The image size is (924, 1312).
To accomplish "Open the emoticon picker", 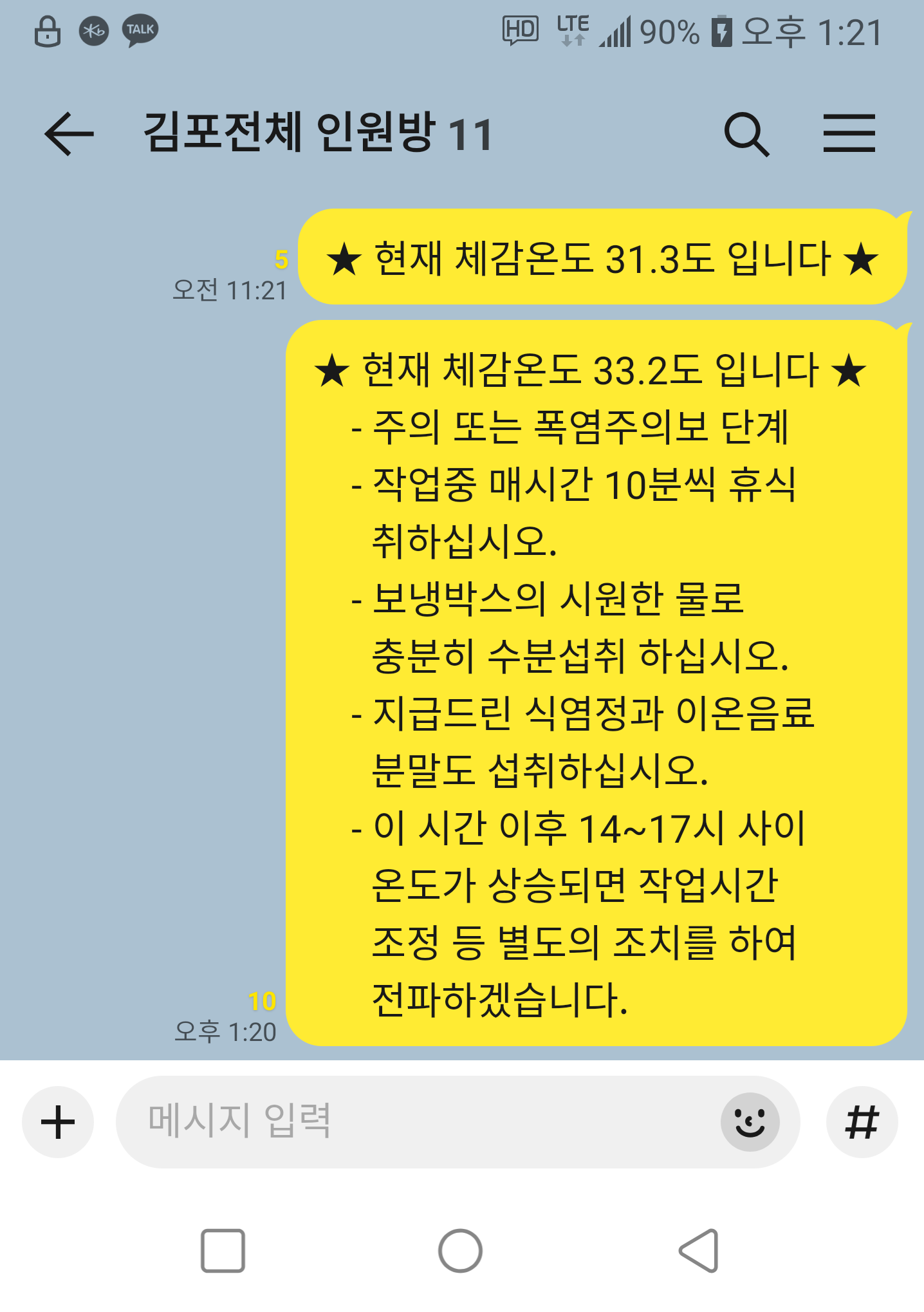I will pos(750,1122).
